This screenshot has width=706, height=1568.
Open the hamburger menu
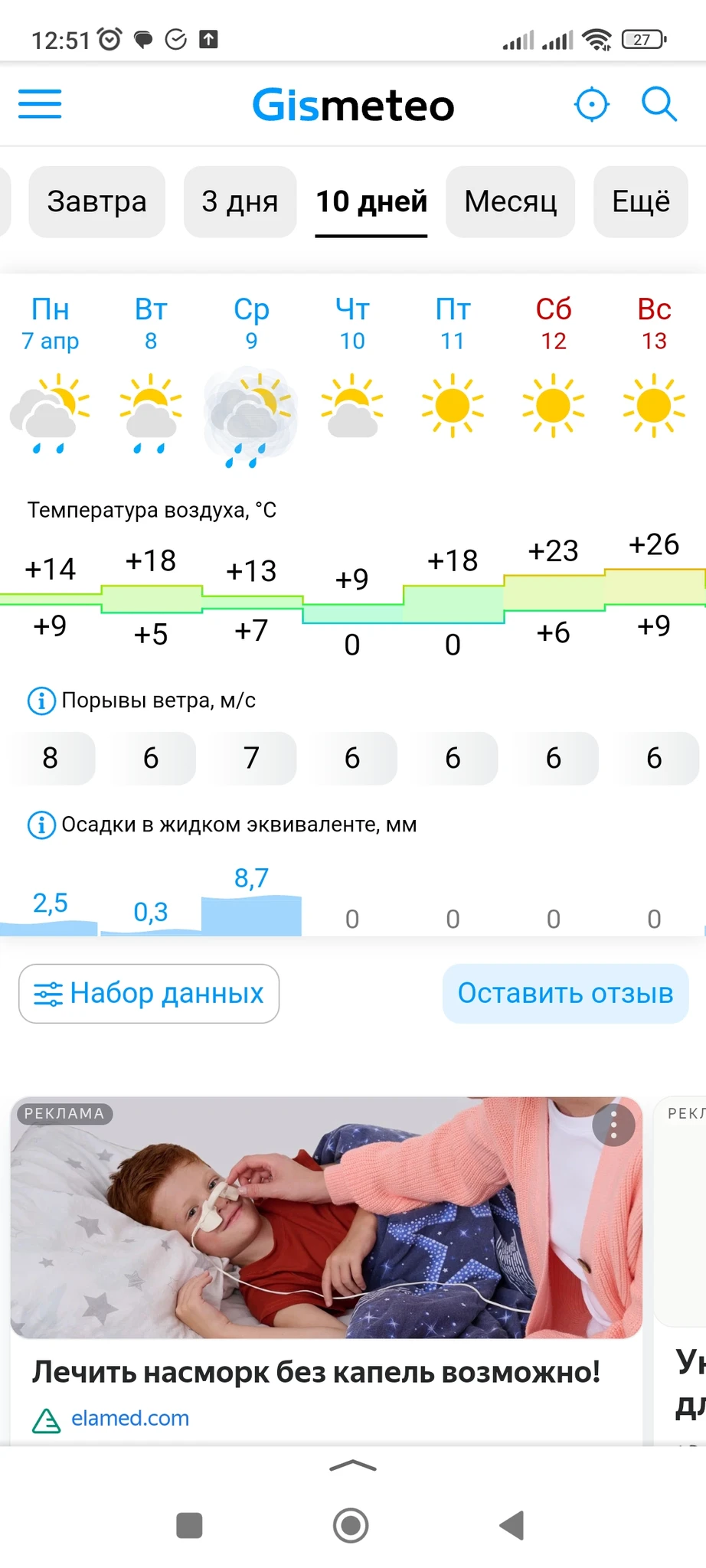click(x=40, y=103)
